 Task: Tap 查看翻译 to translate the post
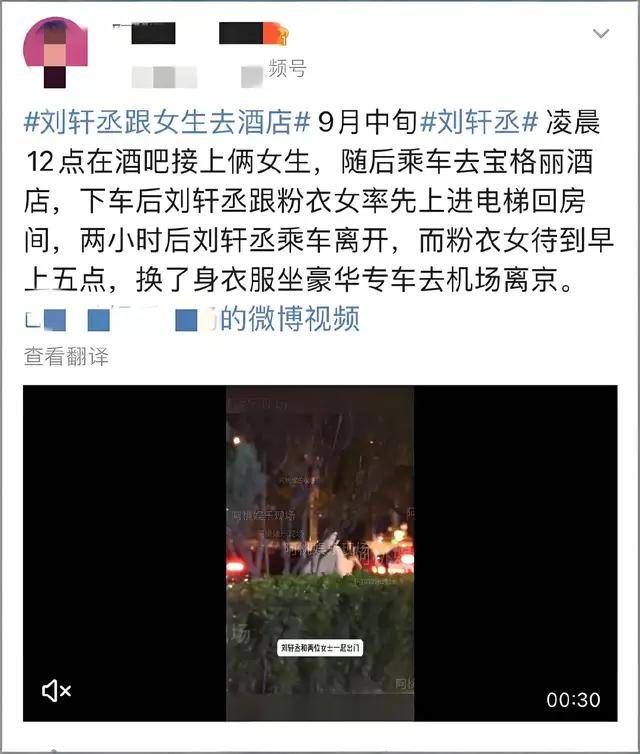(x=66, y=356)
